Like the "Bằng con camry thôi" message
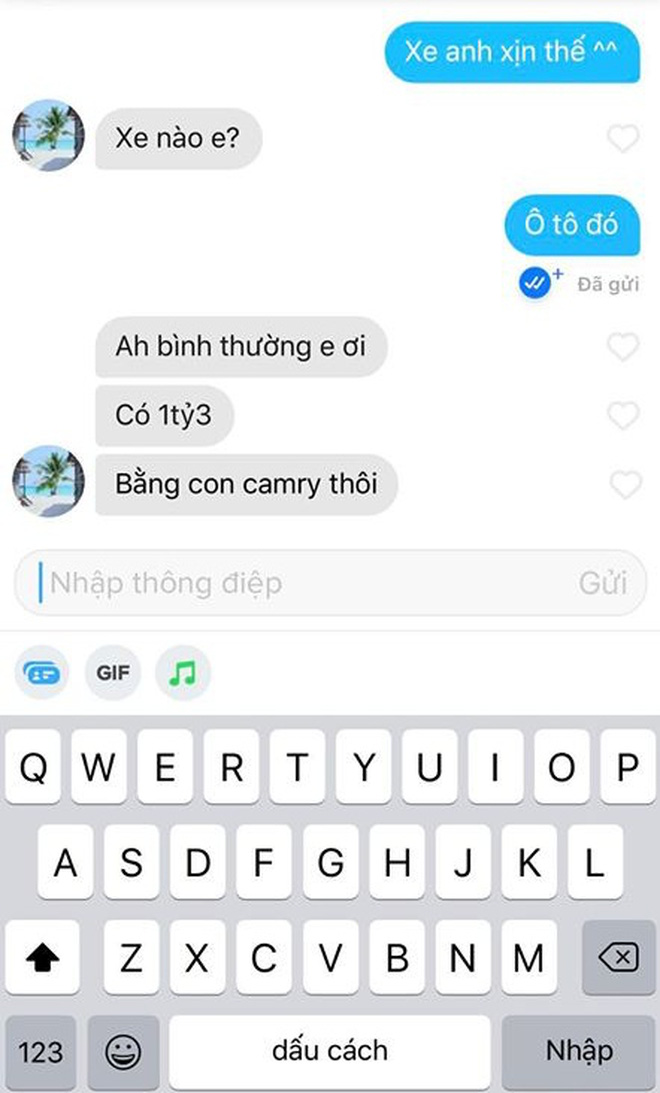This screenshot has width=660, height=1093. [x=625, y=485]
